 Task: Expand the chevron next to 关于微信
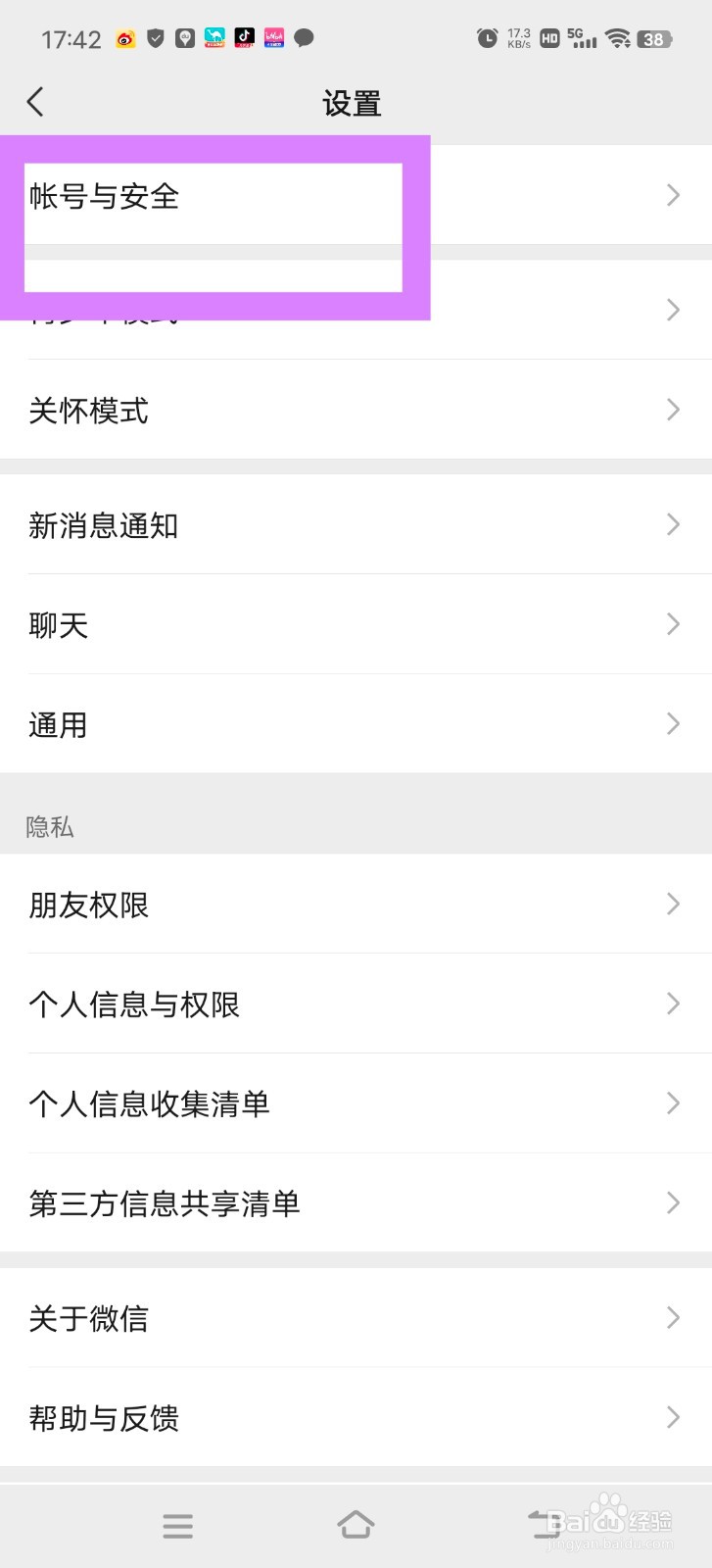pos(673,1317)
